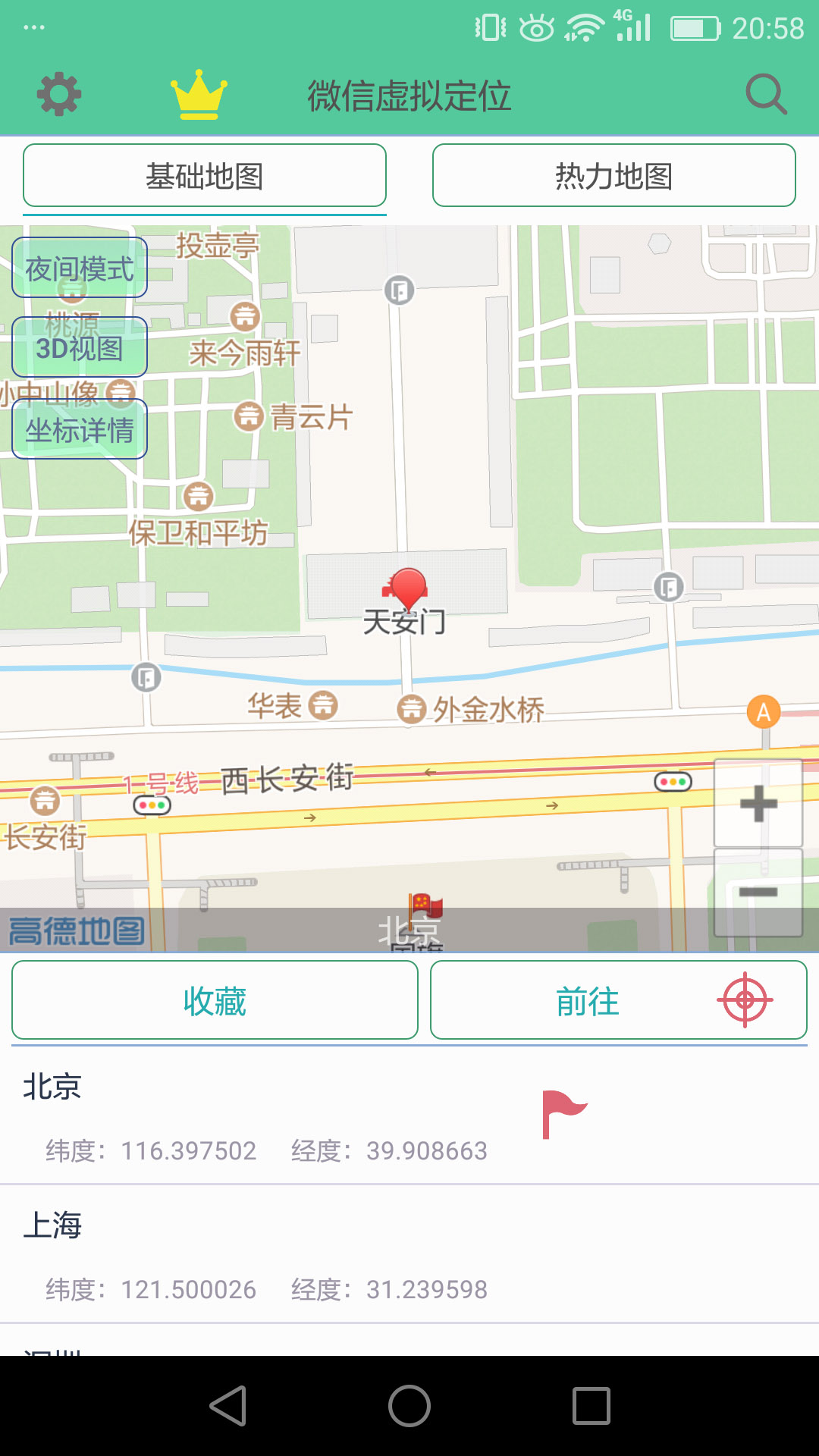Screen dimensions: 819x1456
Task: Open search with the magnifier icon
Action: click(x=766, y=95)
